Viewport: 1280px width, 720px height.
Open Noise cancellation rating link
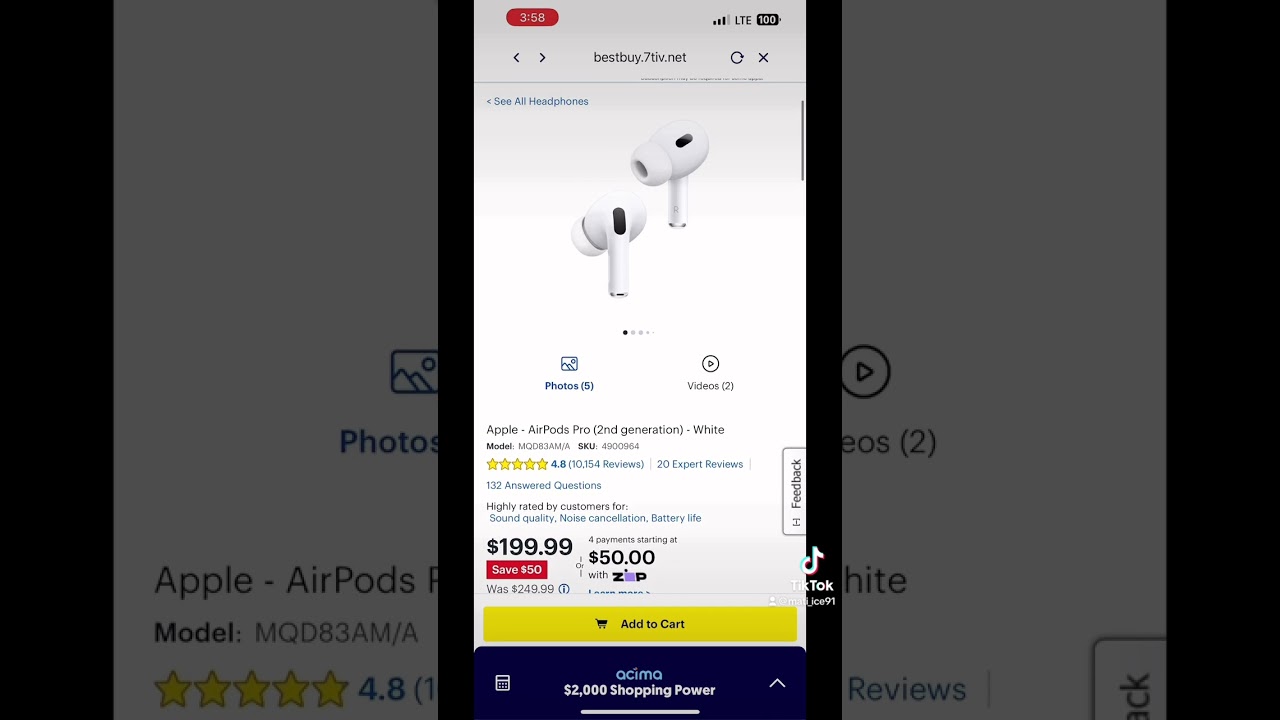(602, 518)
